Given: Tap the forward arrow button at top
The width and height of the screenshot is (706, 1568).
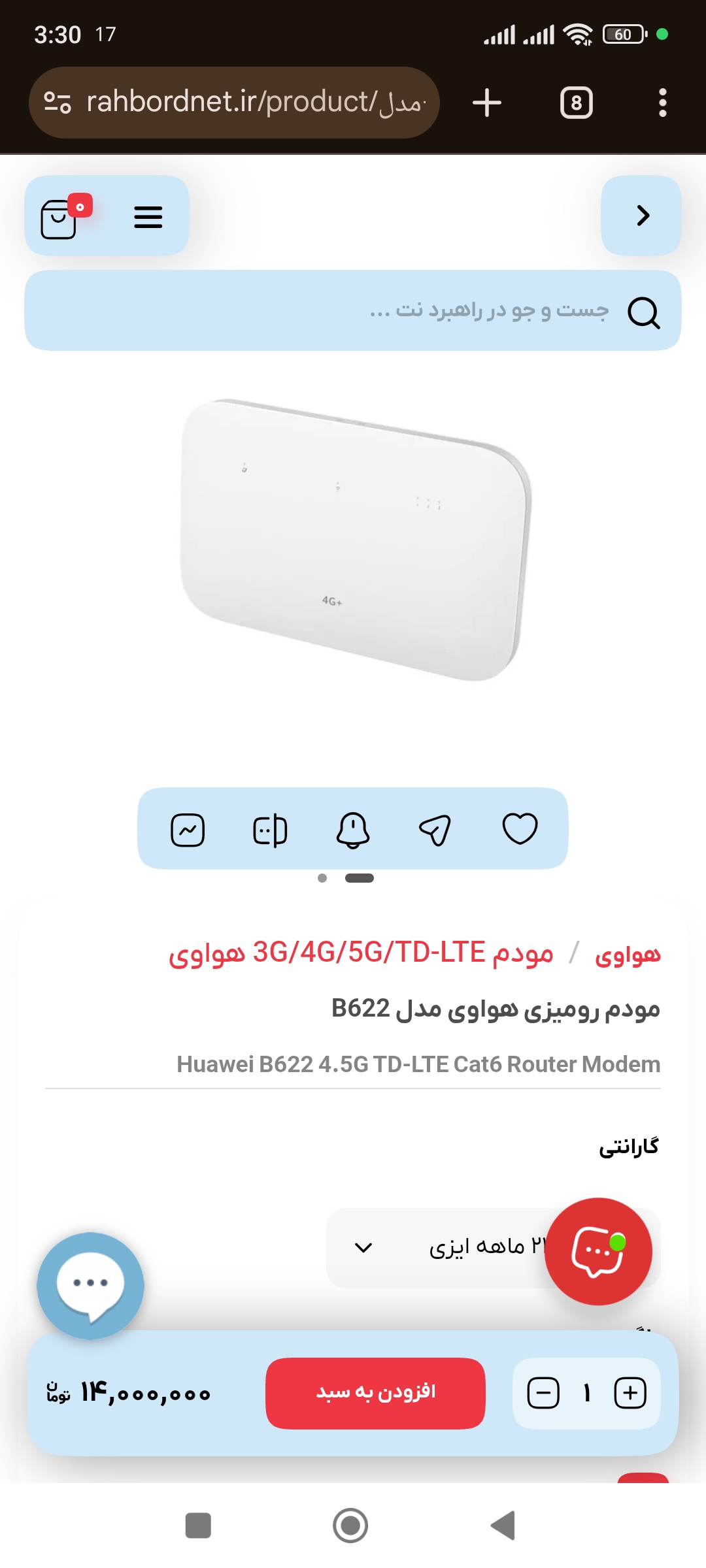Looking at the screenshot, I should coord(641,215).
